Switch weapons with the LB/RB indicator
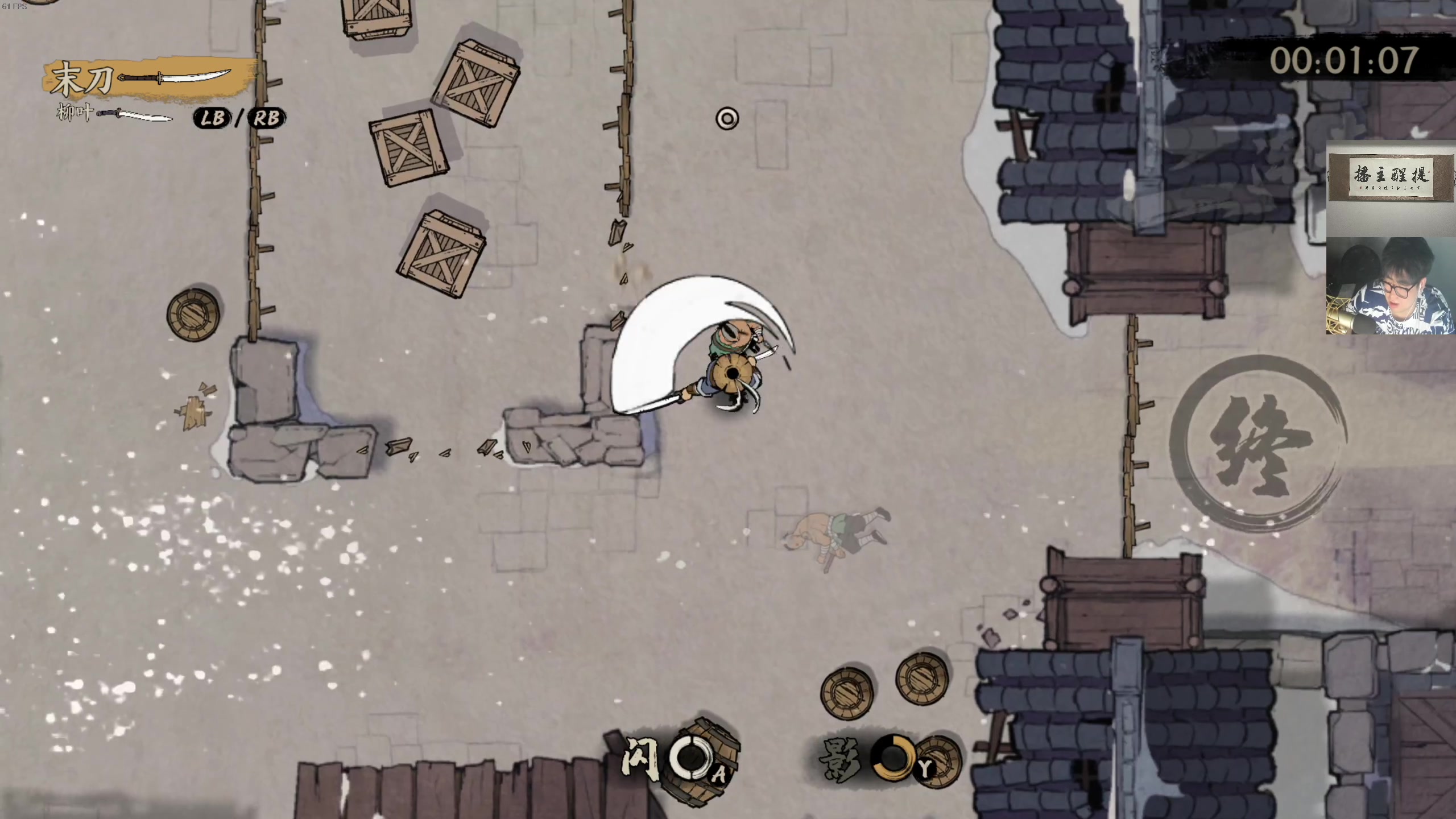Image resolution: width=1456 pixels, height=819 pixels. 239,118
